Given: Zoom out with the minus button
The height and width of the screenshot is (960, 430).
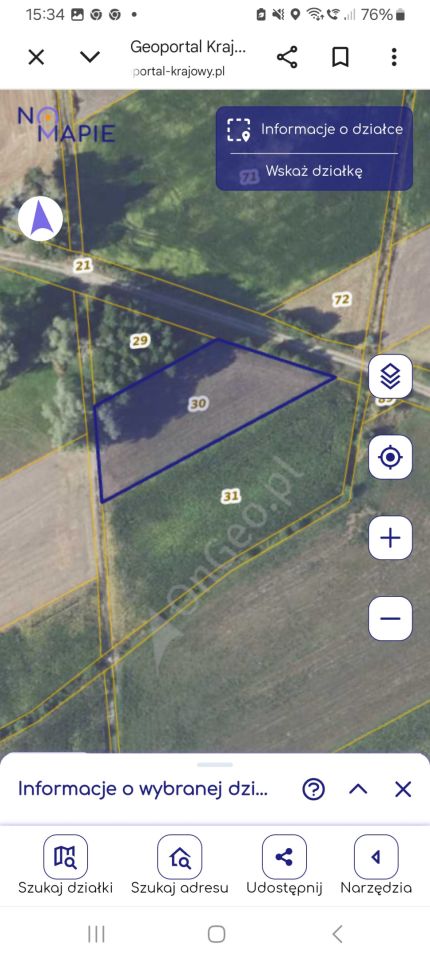Looking at the screenshot, I should click(390, 618).
